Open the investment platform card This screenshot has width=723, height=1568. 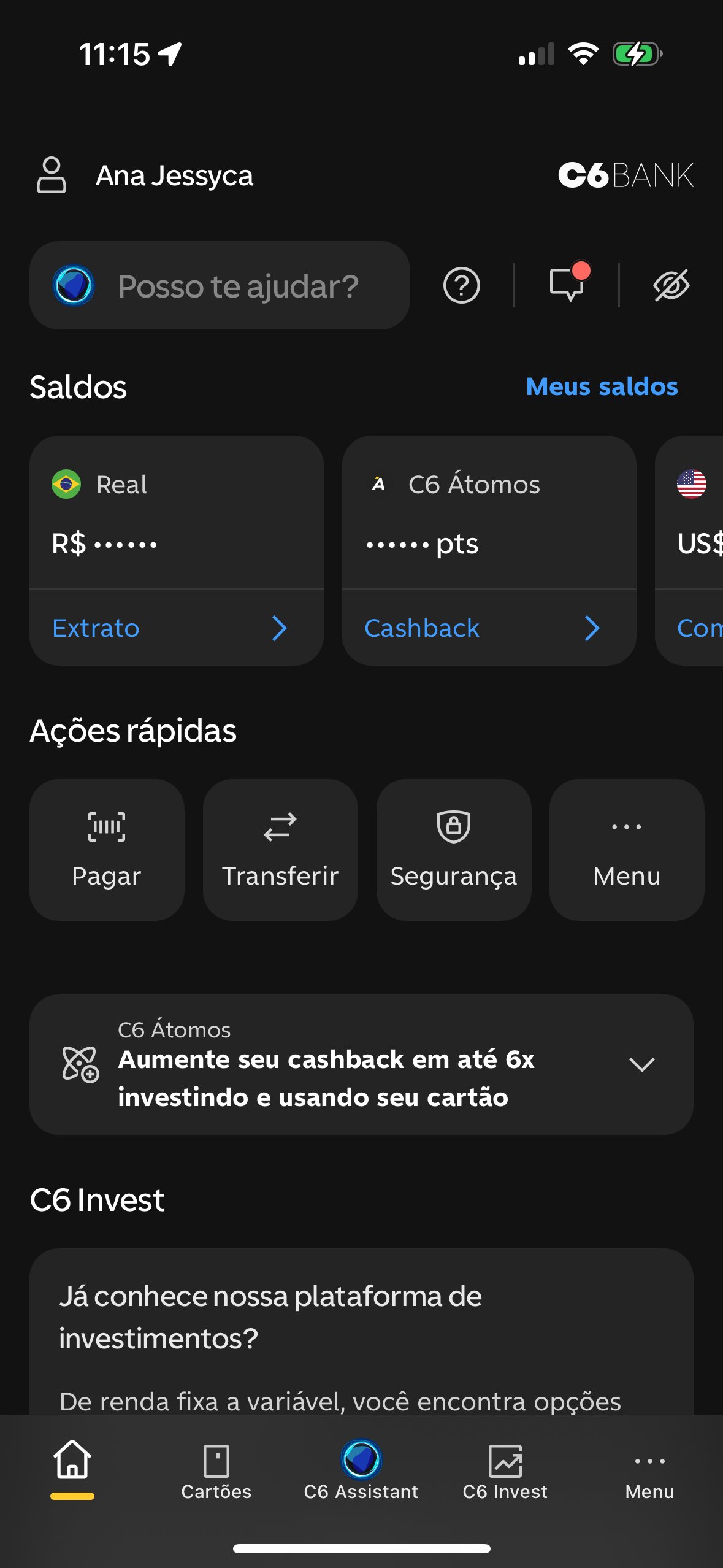(x=361, y=1331)
